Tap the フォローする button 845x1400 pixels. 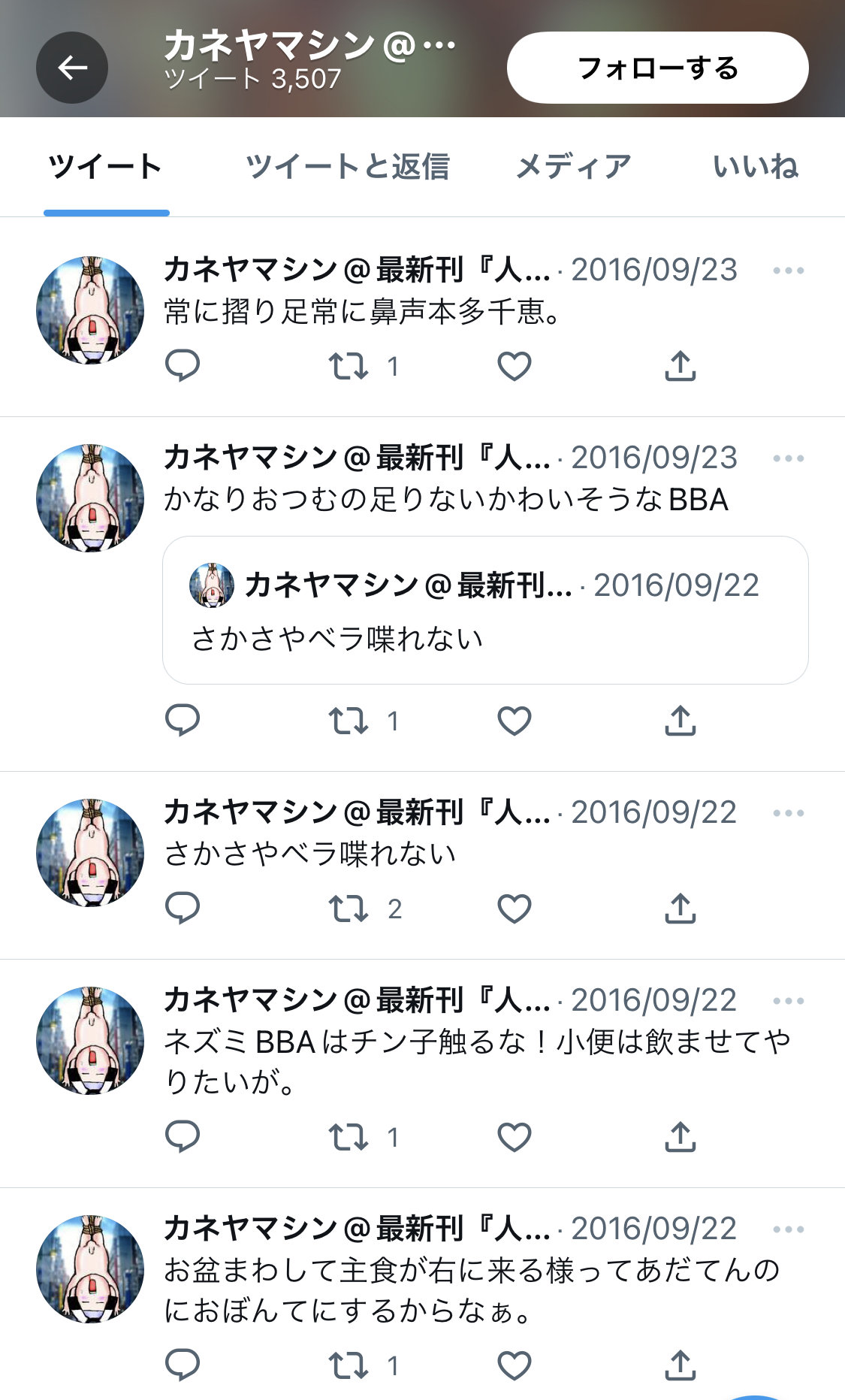[657, 68]
